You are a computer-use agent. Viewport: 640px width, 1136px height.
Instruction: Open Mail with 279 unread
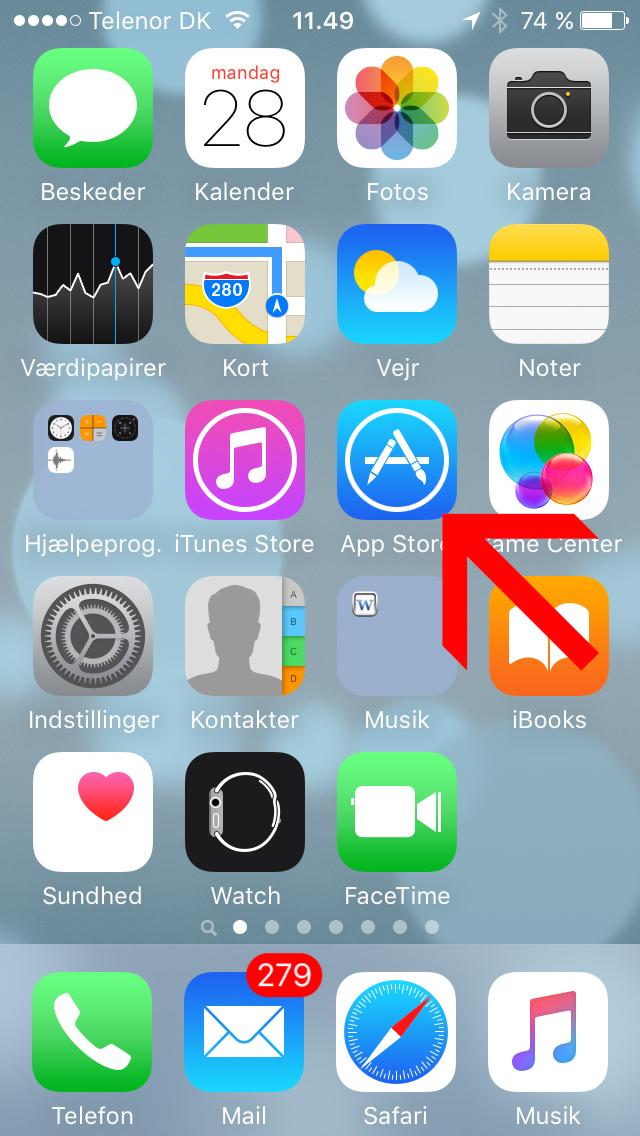[x=245, y=1032]
